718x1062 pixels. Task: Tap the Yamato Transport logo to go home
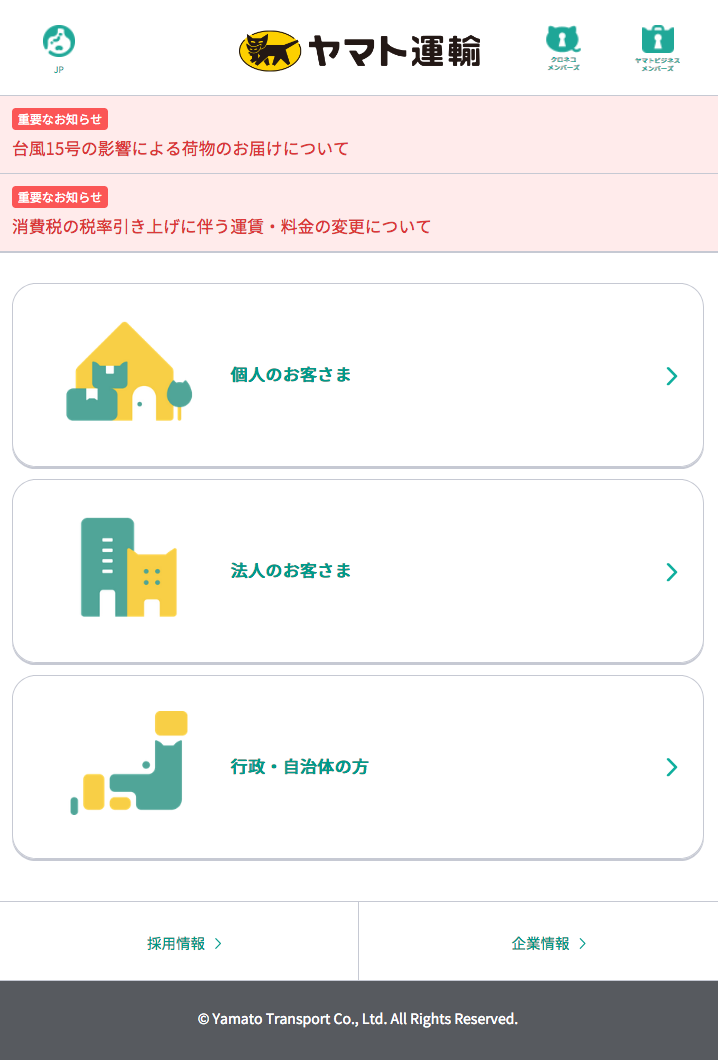click(359, 50)
